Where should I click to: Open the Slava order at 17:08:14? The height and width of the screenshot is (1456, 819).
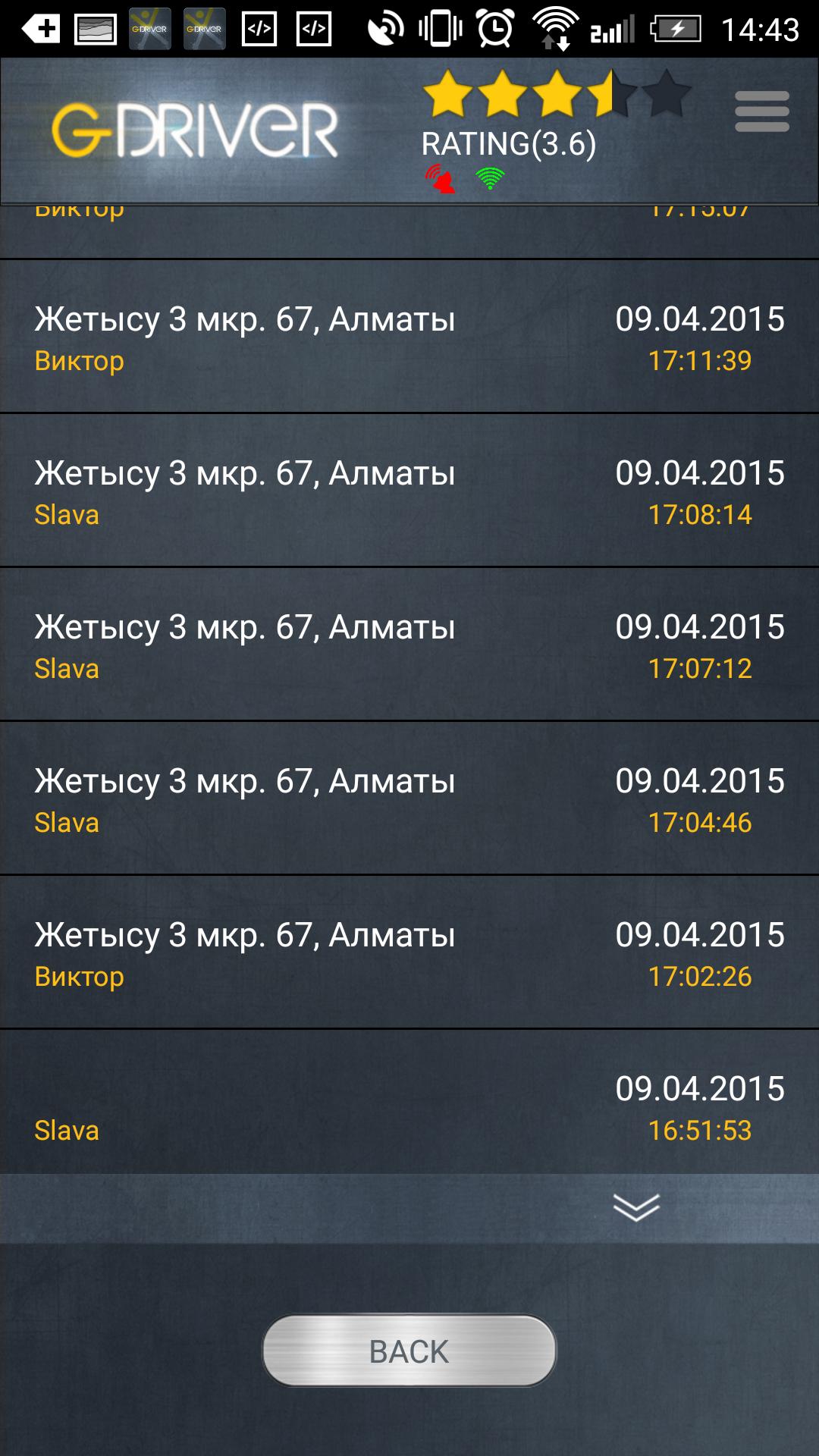409,491
